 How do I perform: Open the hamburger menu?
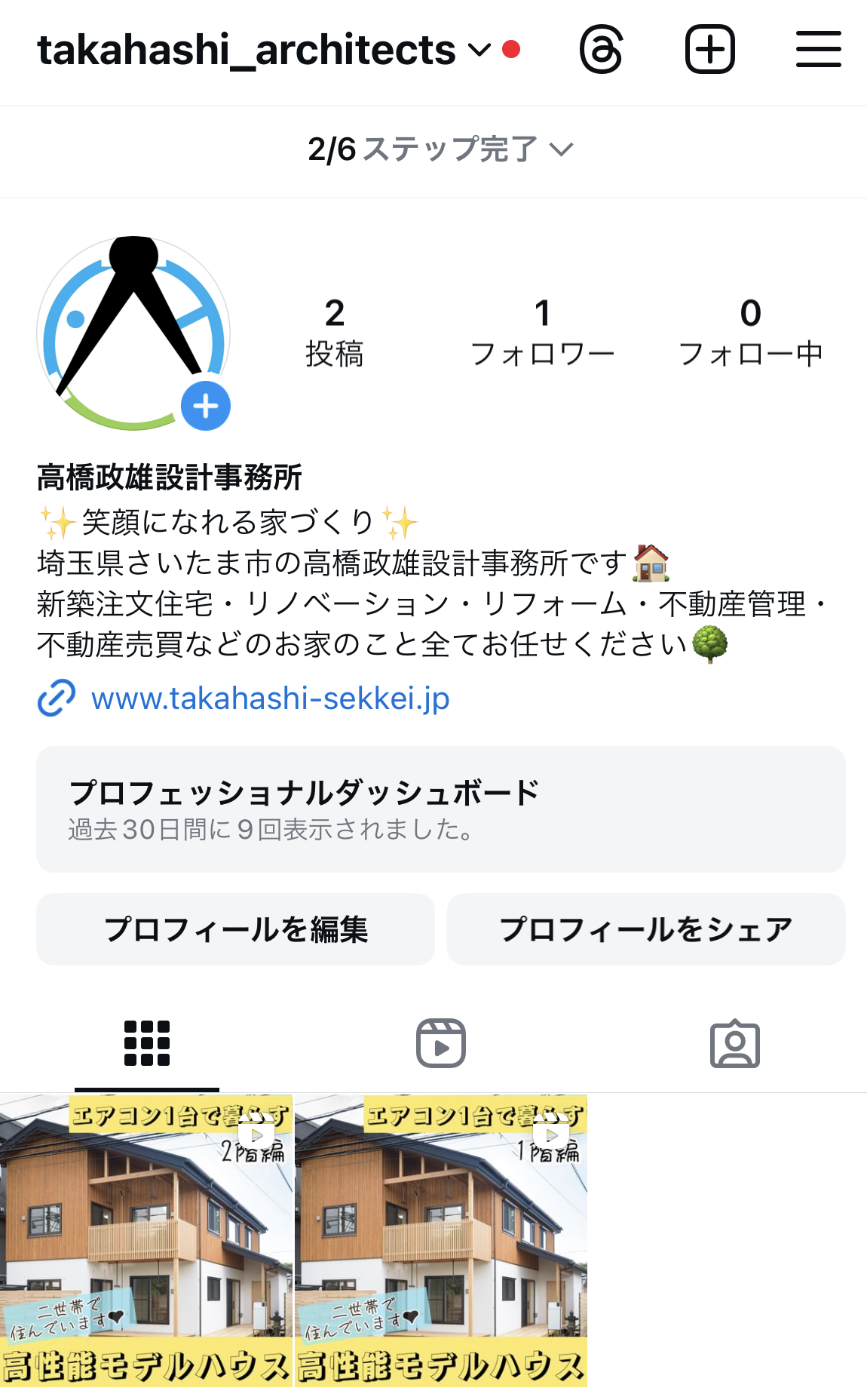click(818, 50)
